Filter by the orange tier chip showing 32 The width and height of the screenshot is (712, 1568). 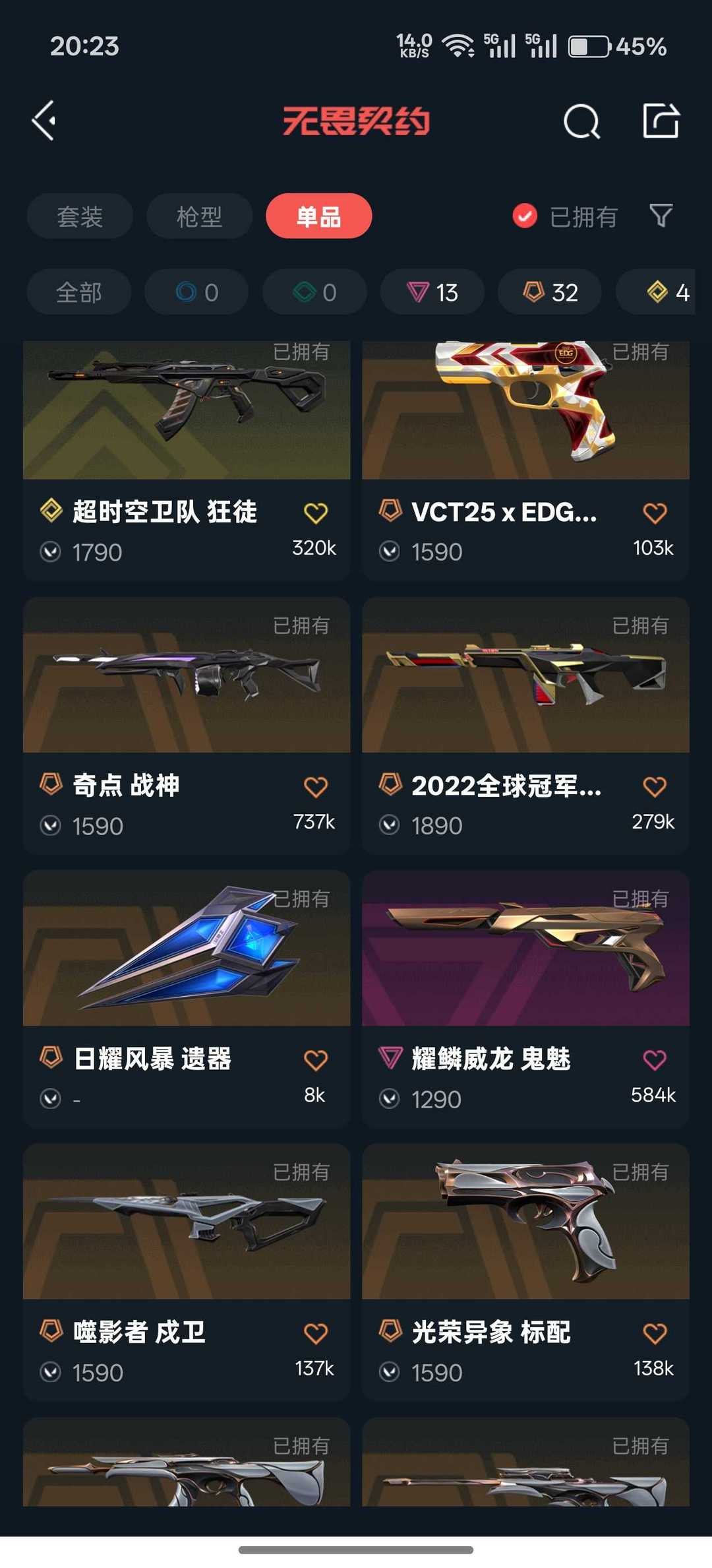[550, 292]
